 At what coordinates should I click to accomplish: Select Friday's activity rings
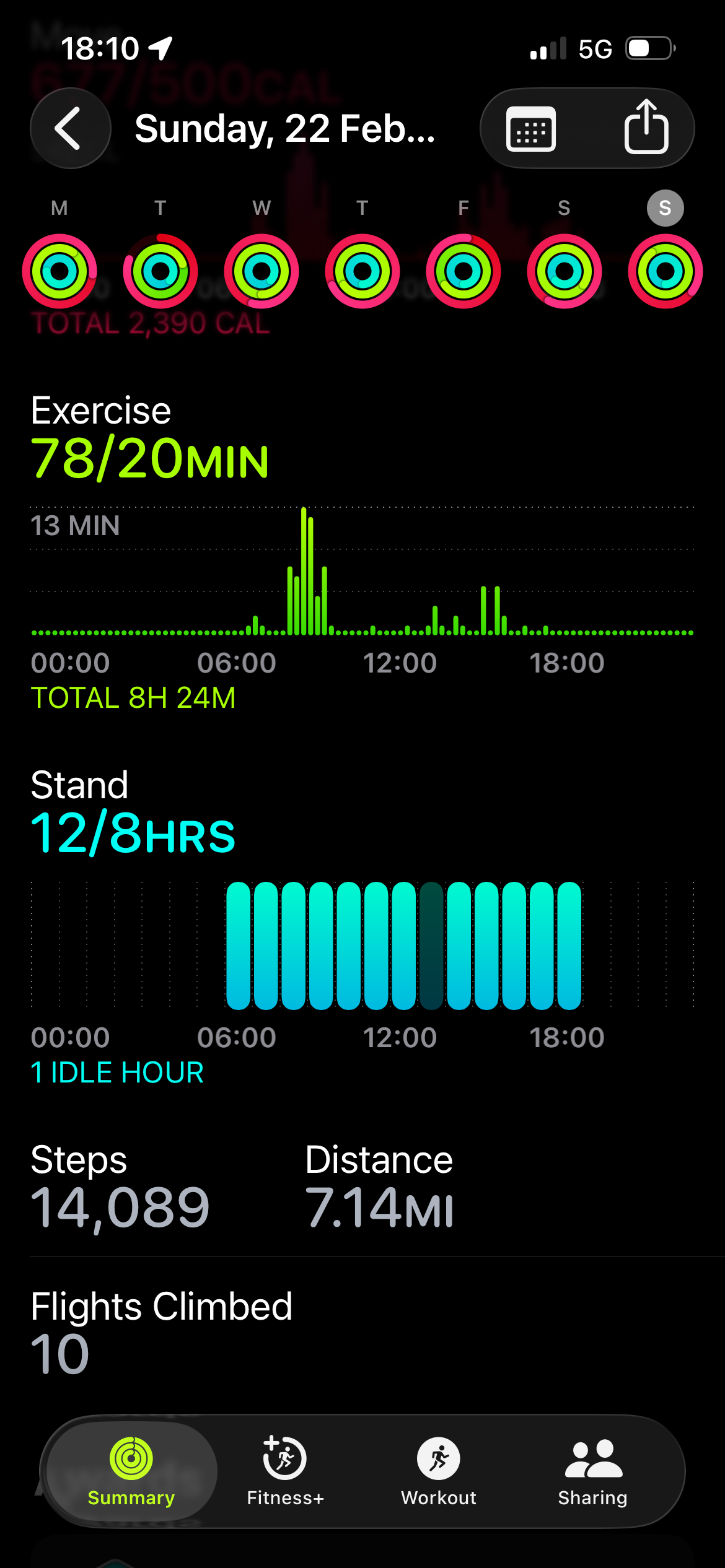pos(464,271)
